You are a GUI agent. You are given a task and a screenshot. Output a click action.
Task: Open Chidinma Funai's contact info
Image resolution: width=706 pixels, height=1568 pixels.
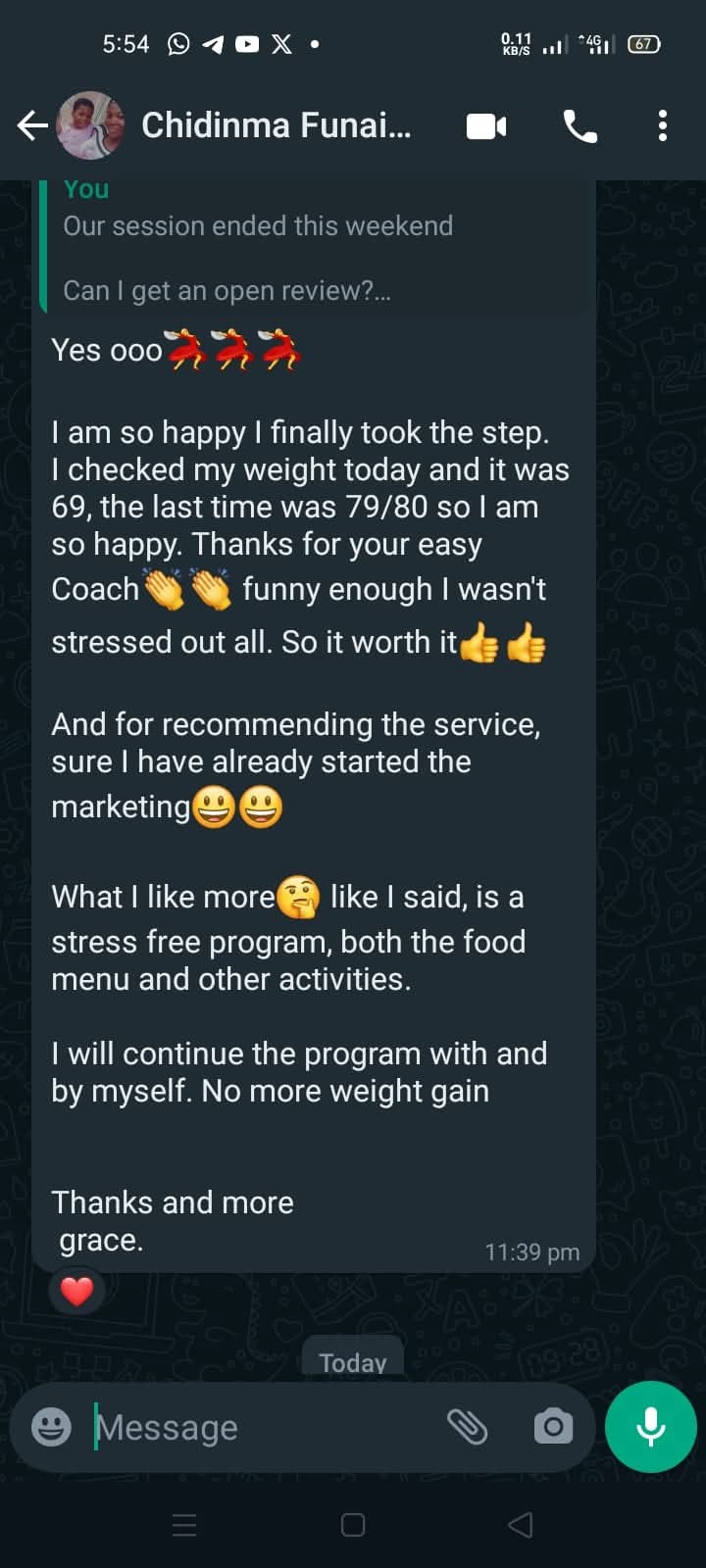tap(276, 125)
